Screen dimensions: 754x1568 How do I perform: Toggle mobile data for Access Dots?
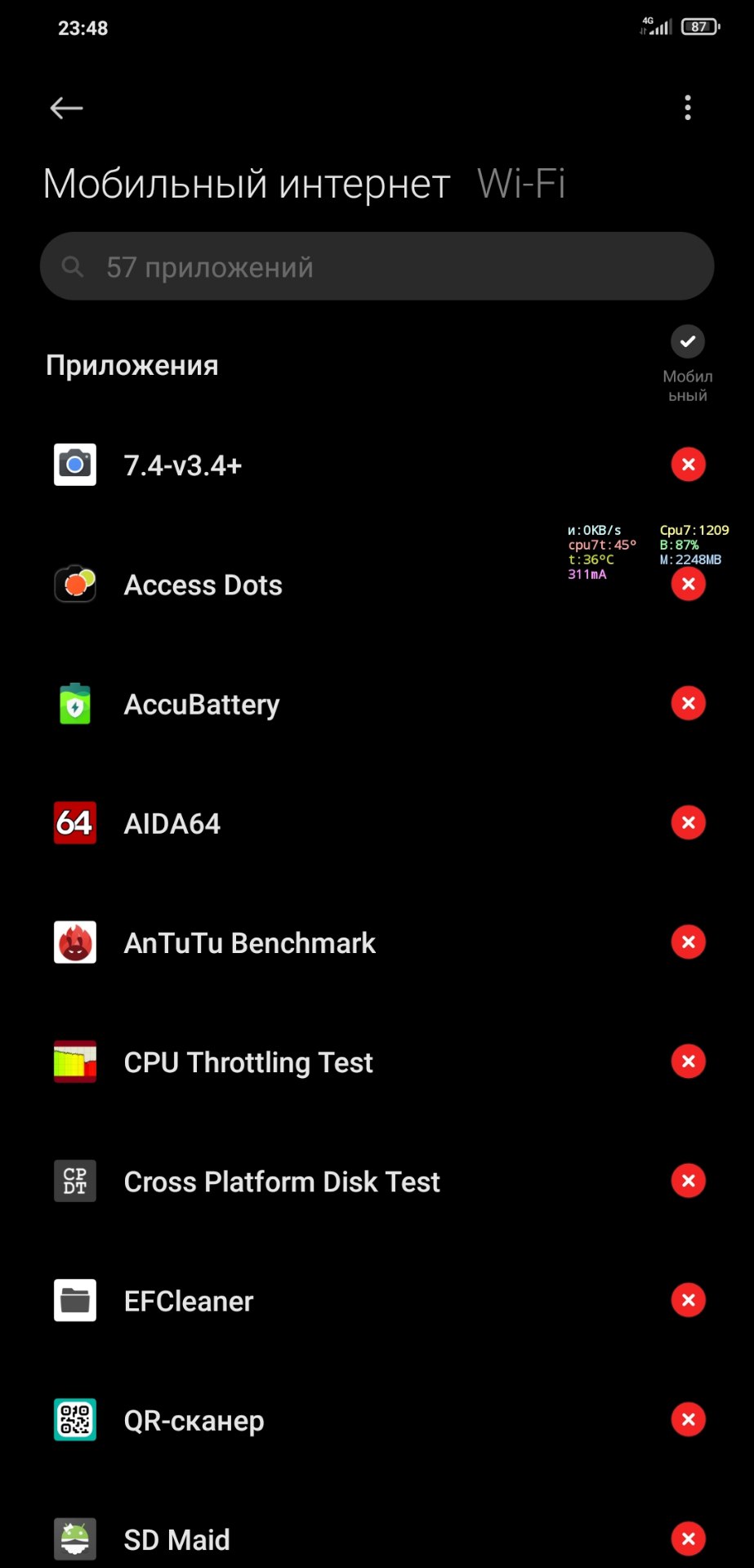[688, 584]
